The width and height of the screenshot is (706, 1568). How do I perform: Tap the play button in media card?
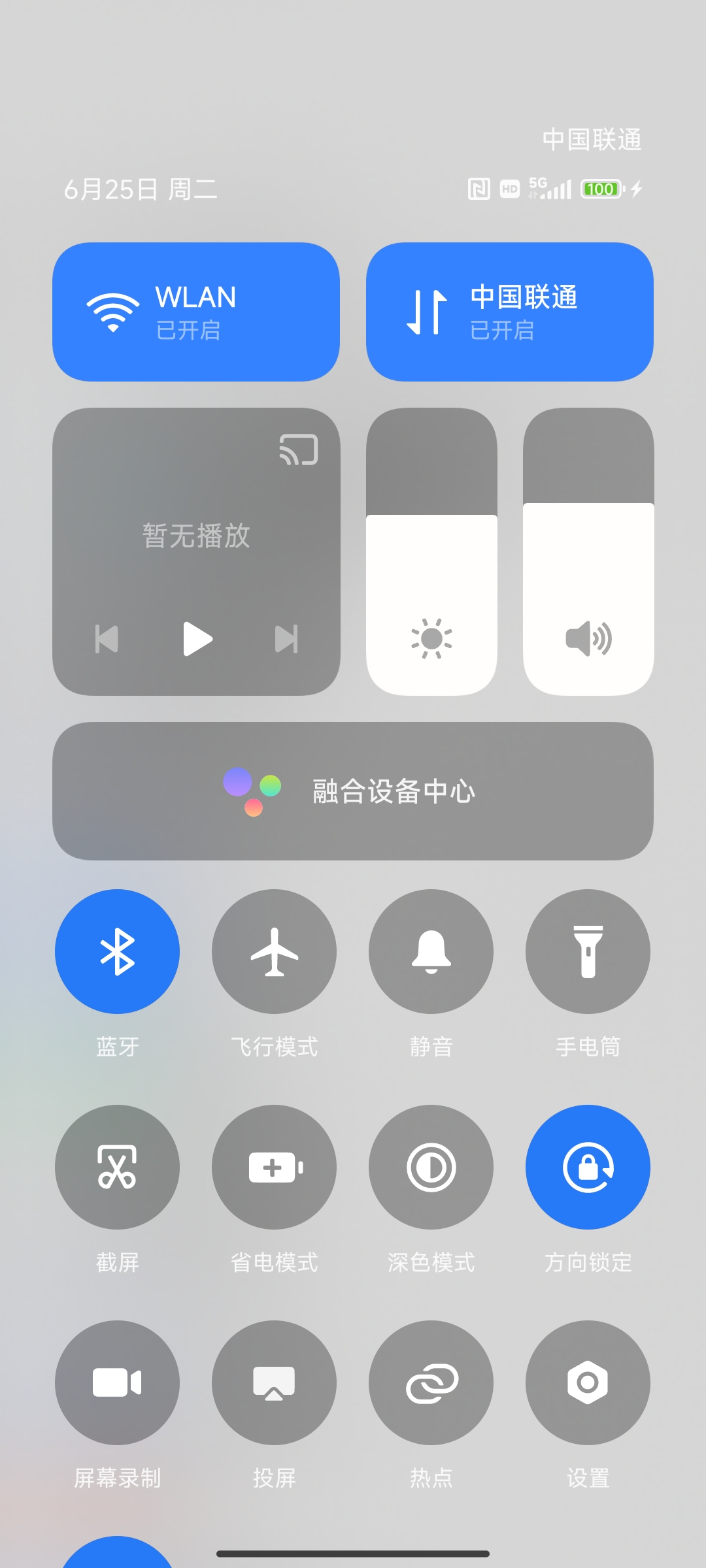(197, 638)
